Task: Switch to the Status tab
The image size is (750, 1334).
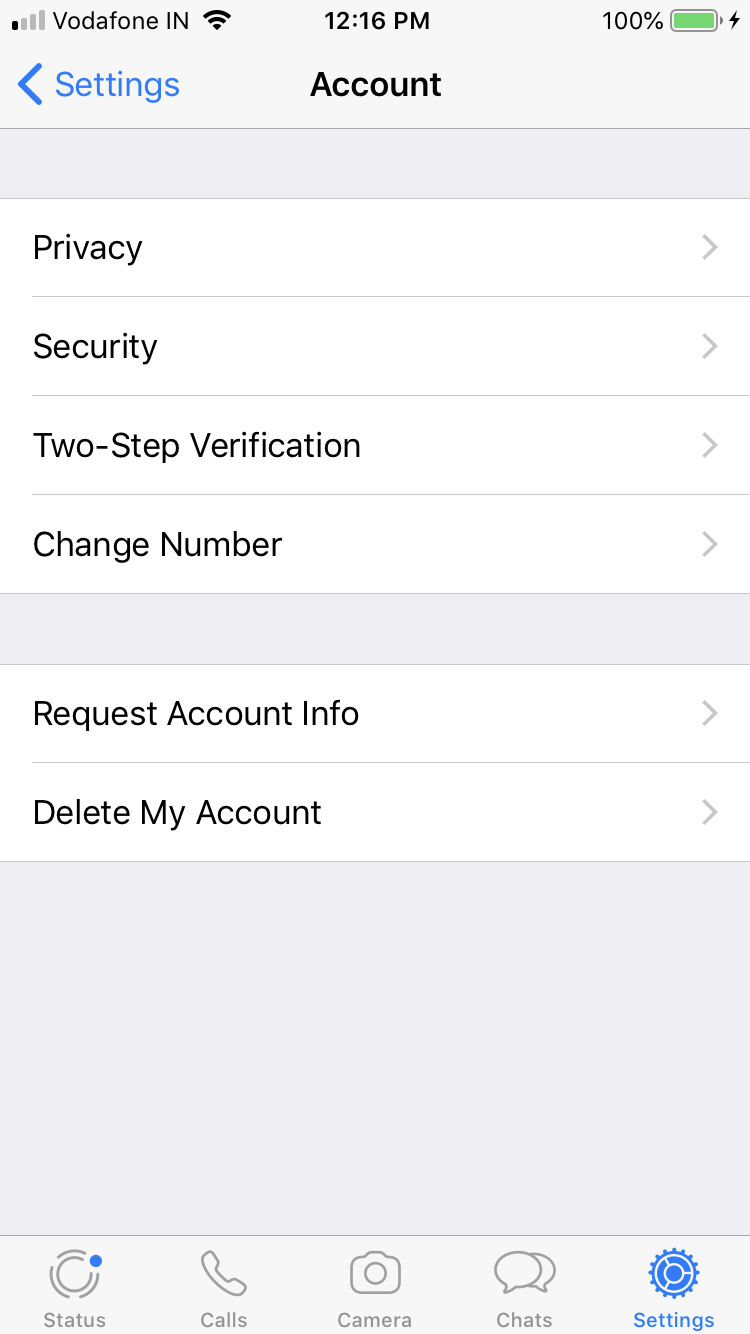Action: (x=75, y=1289)
